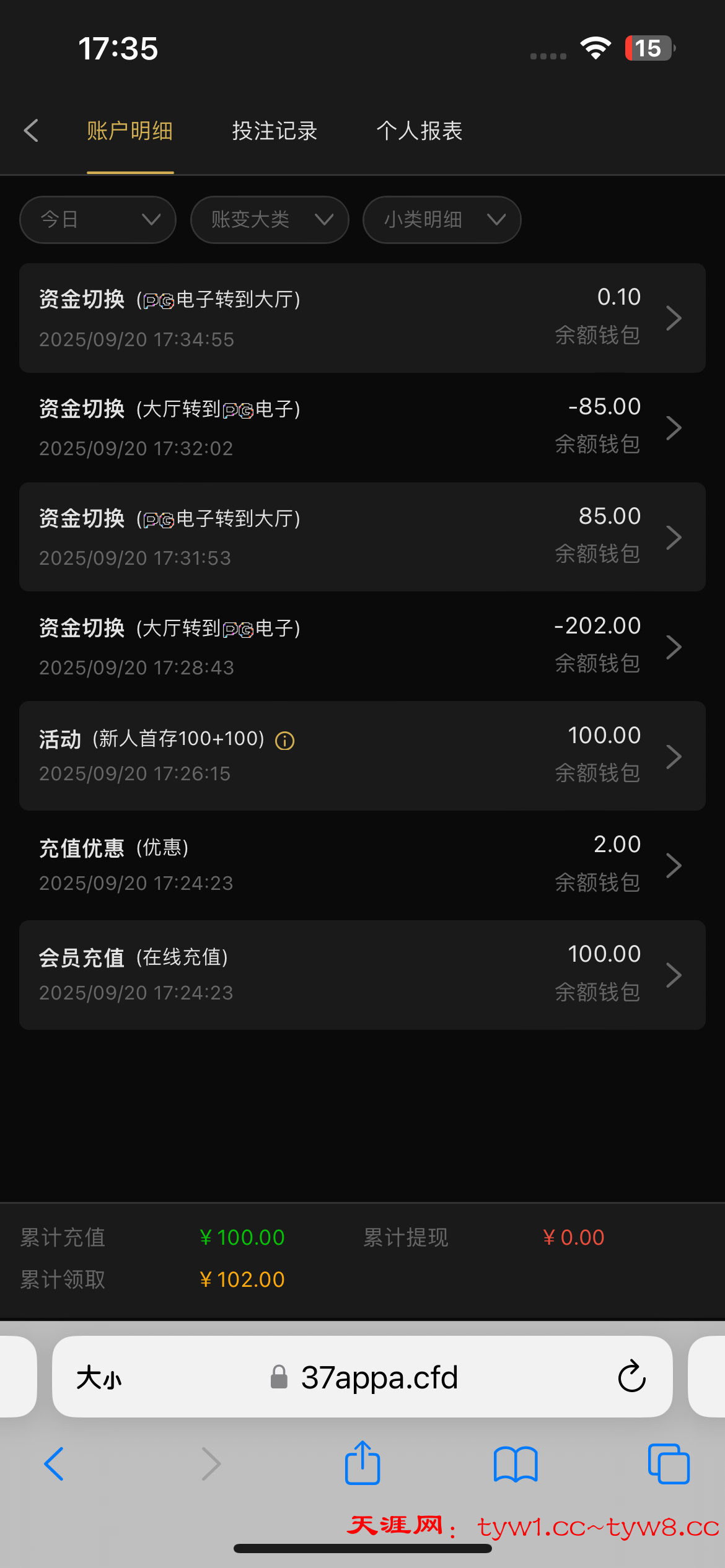Reload the page in Safari
The image size is (725, 1568).
[x=631, y=1377]
